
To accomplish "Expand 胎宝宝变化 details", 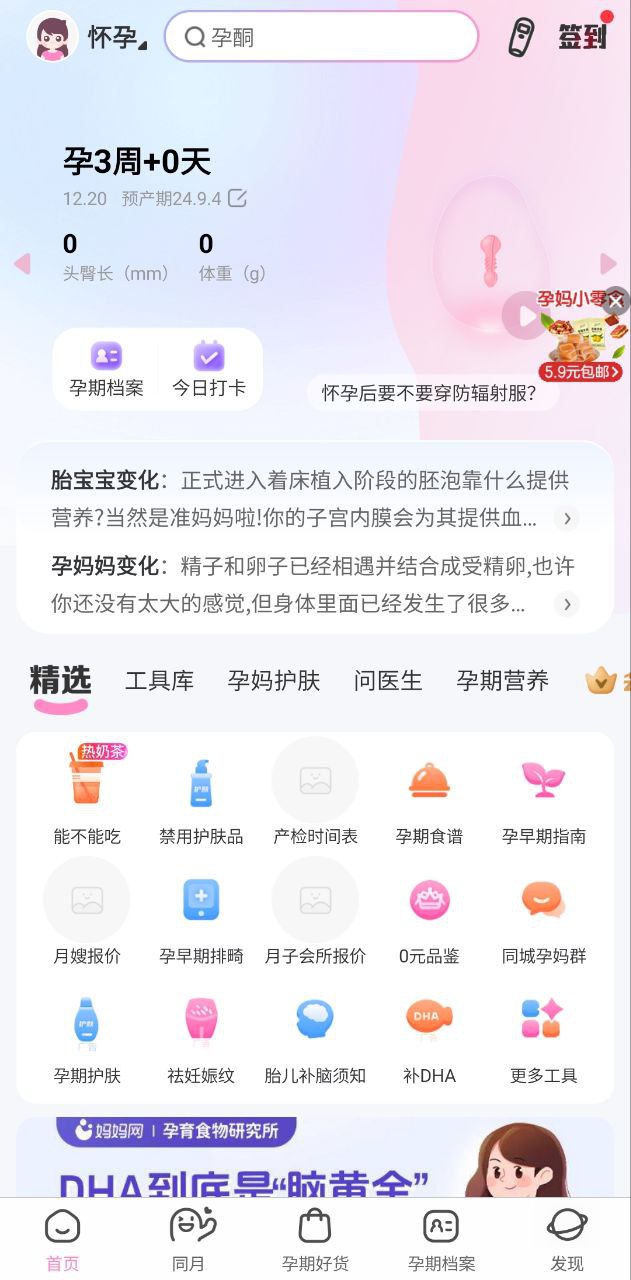I will [x=567, y=518].
